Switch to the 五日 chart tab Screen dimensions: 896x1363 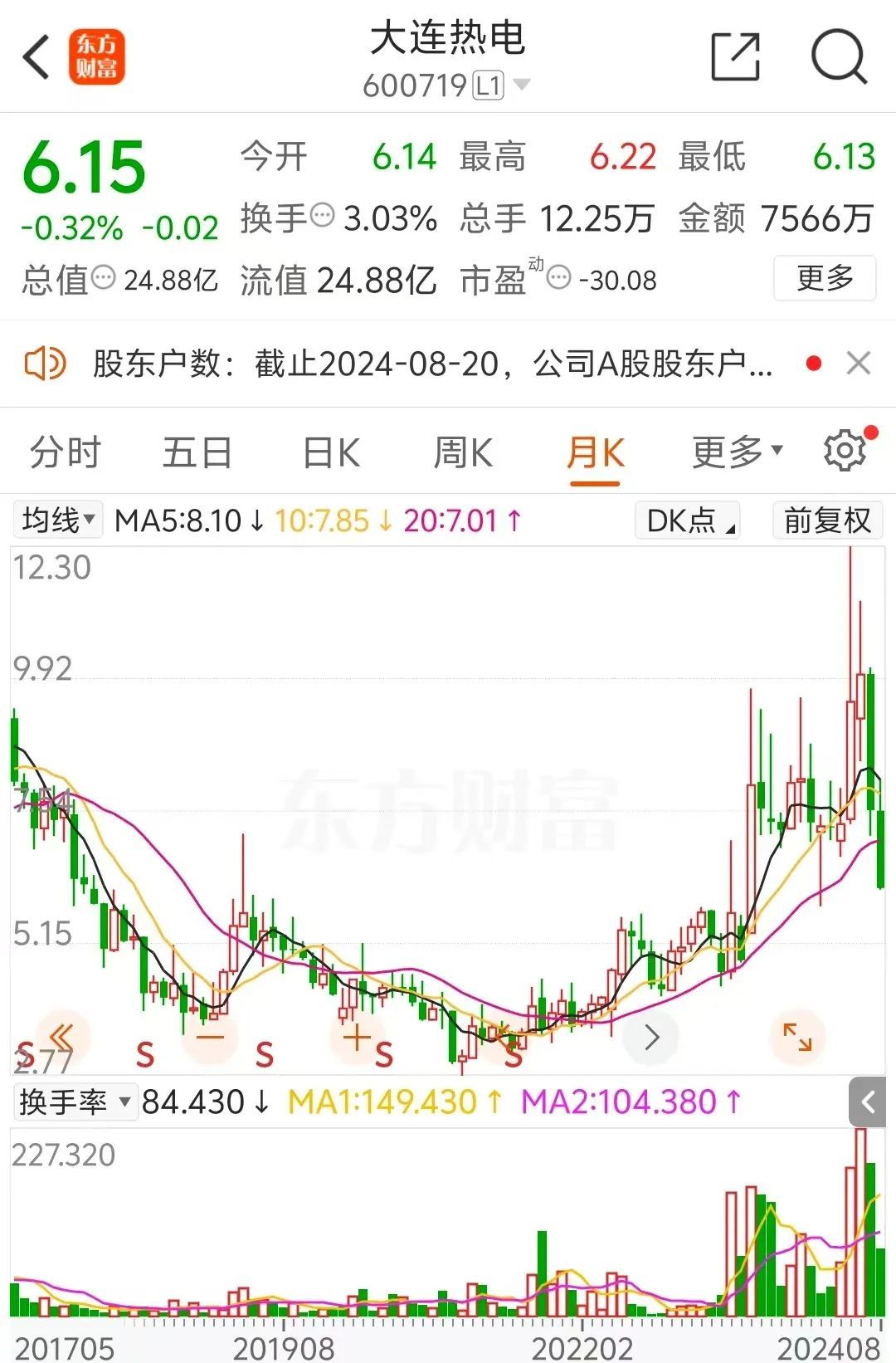197,453
